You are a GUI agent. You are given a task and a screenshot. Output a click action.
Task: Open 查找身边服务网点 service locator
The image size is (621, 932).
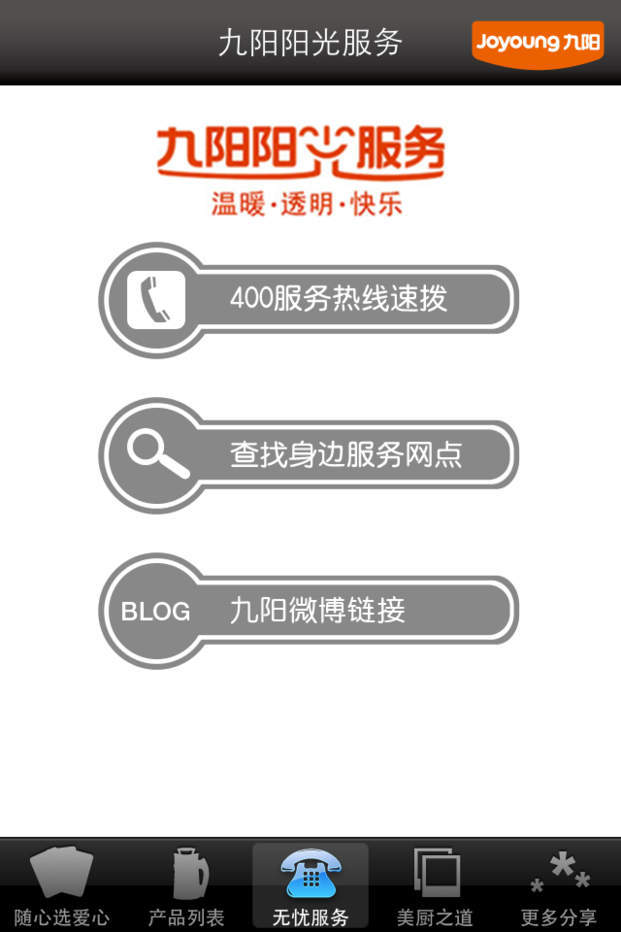point(308,455)
